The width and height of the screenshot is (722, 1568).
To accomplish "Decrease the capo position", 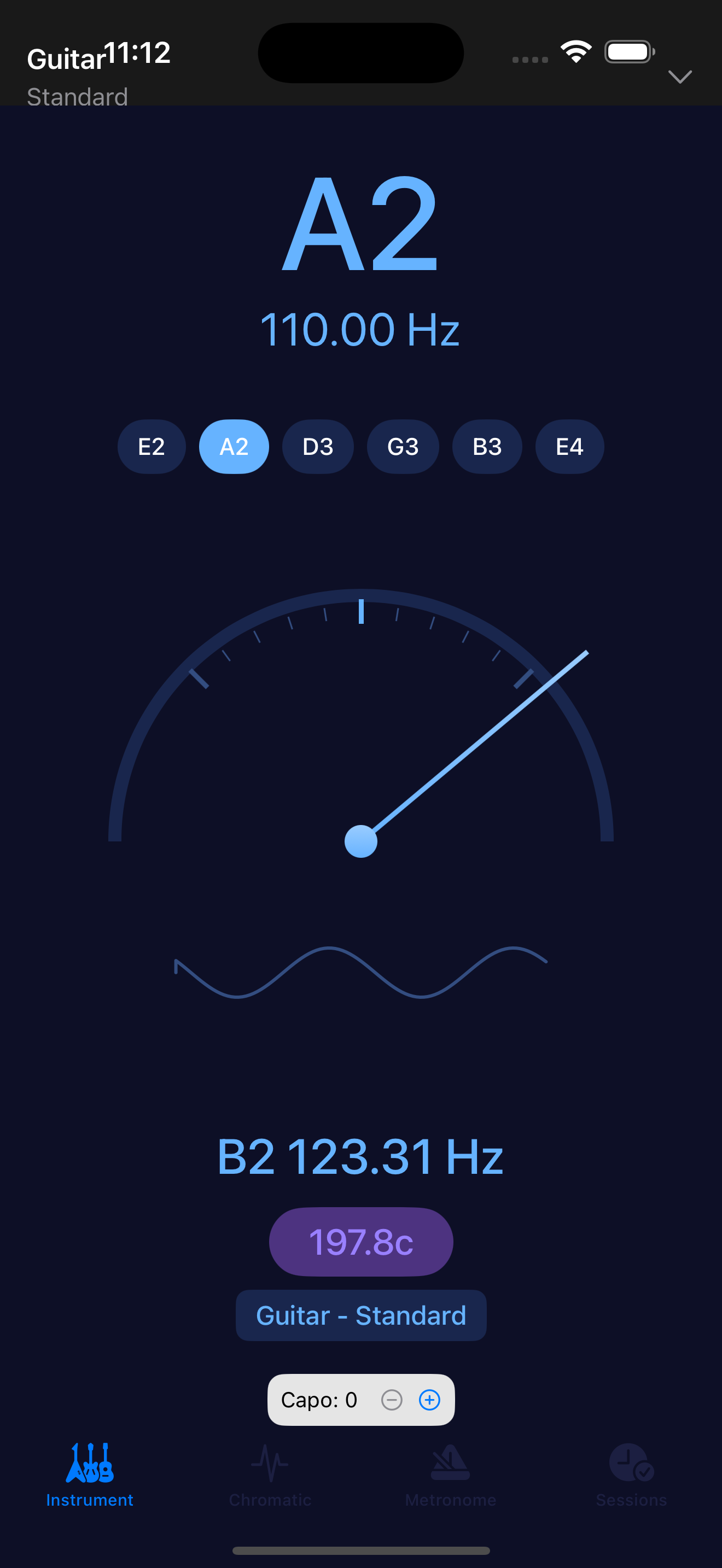I will 392,1400.
